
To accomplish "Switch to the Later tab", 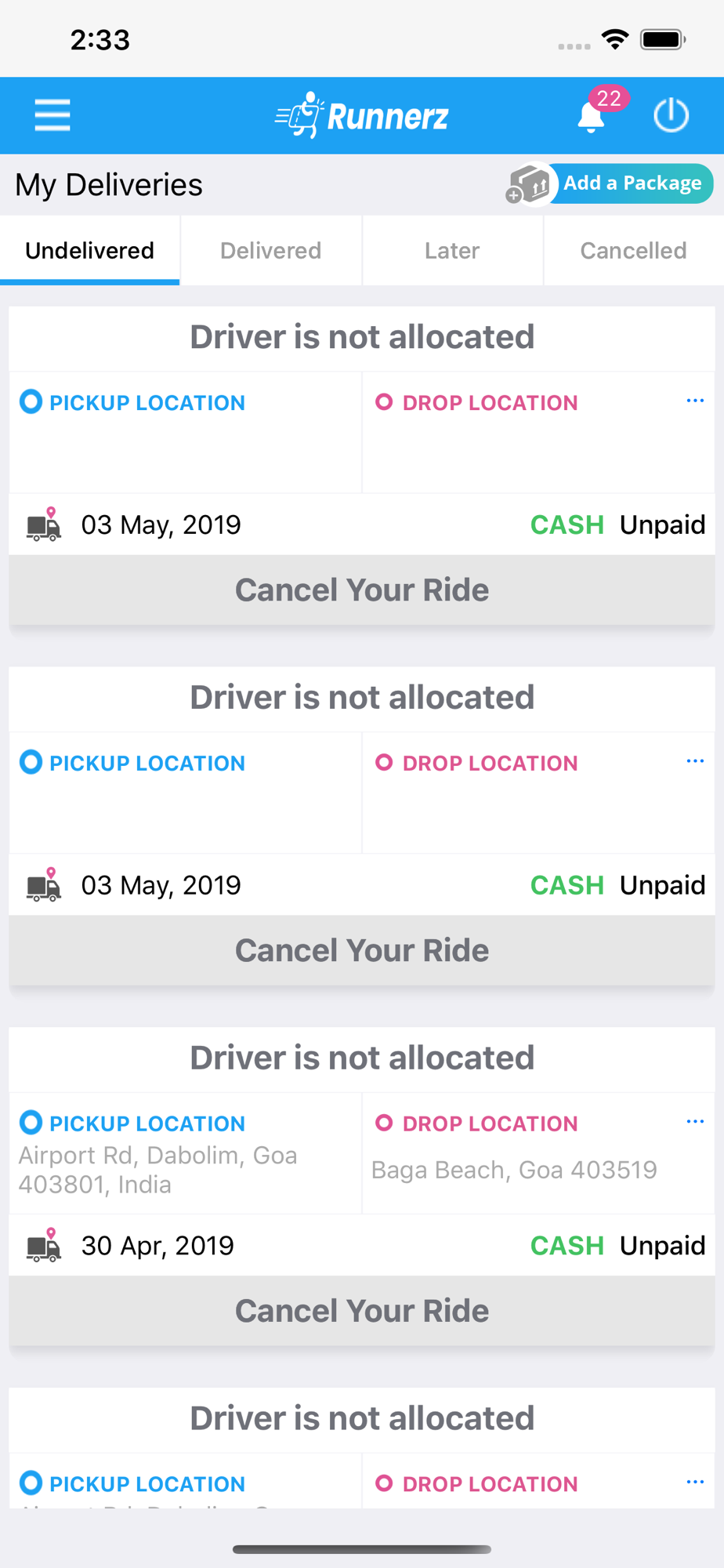I will coord(452,251).
